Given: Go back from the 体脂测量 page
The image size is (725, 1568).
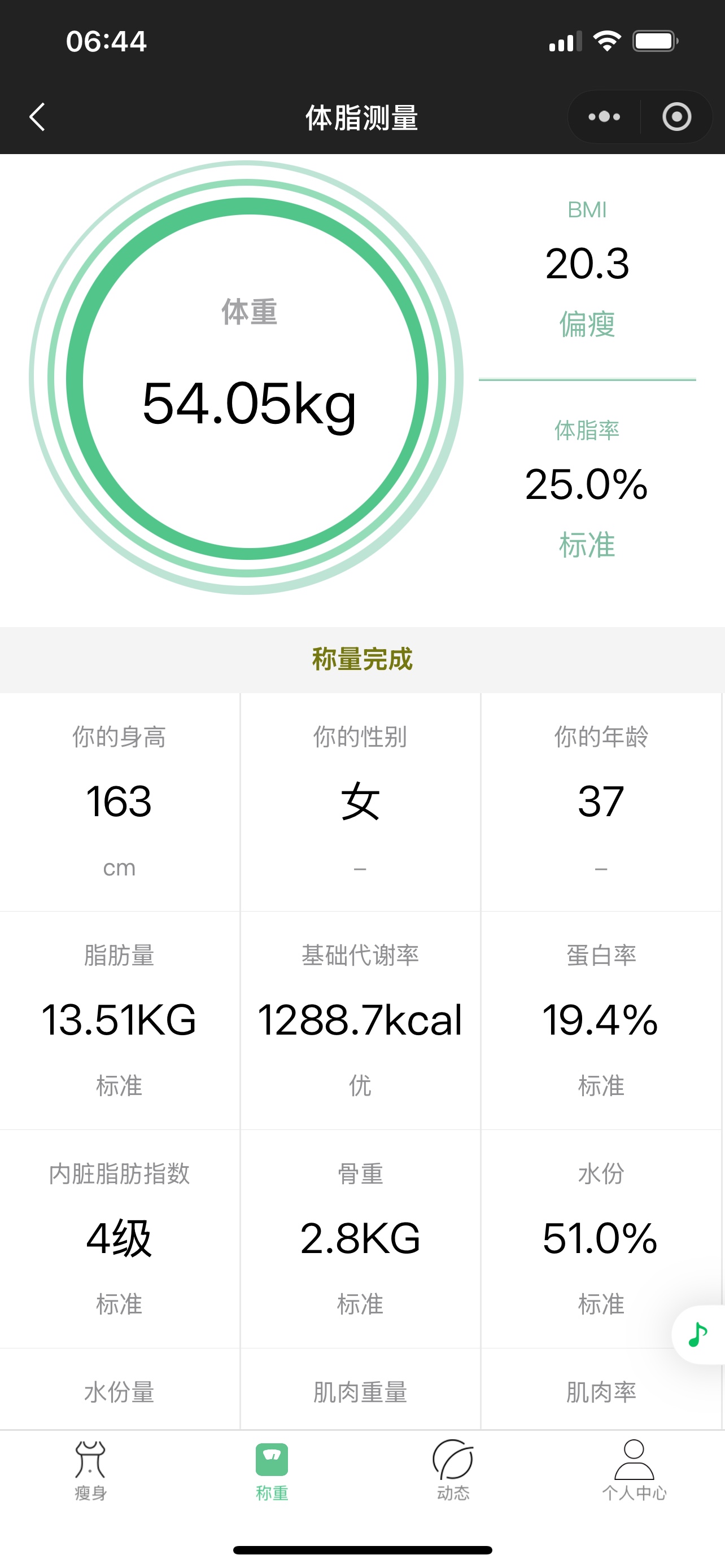Looking at the screenshot, I should (37, 117).
